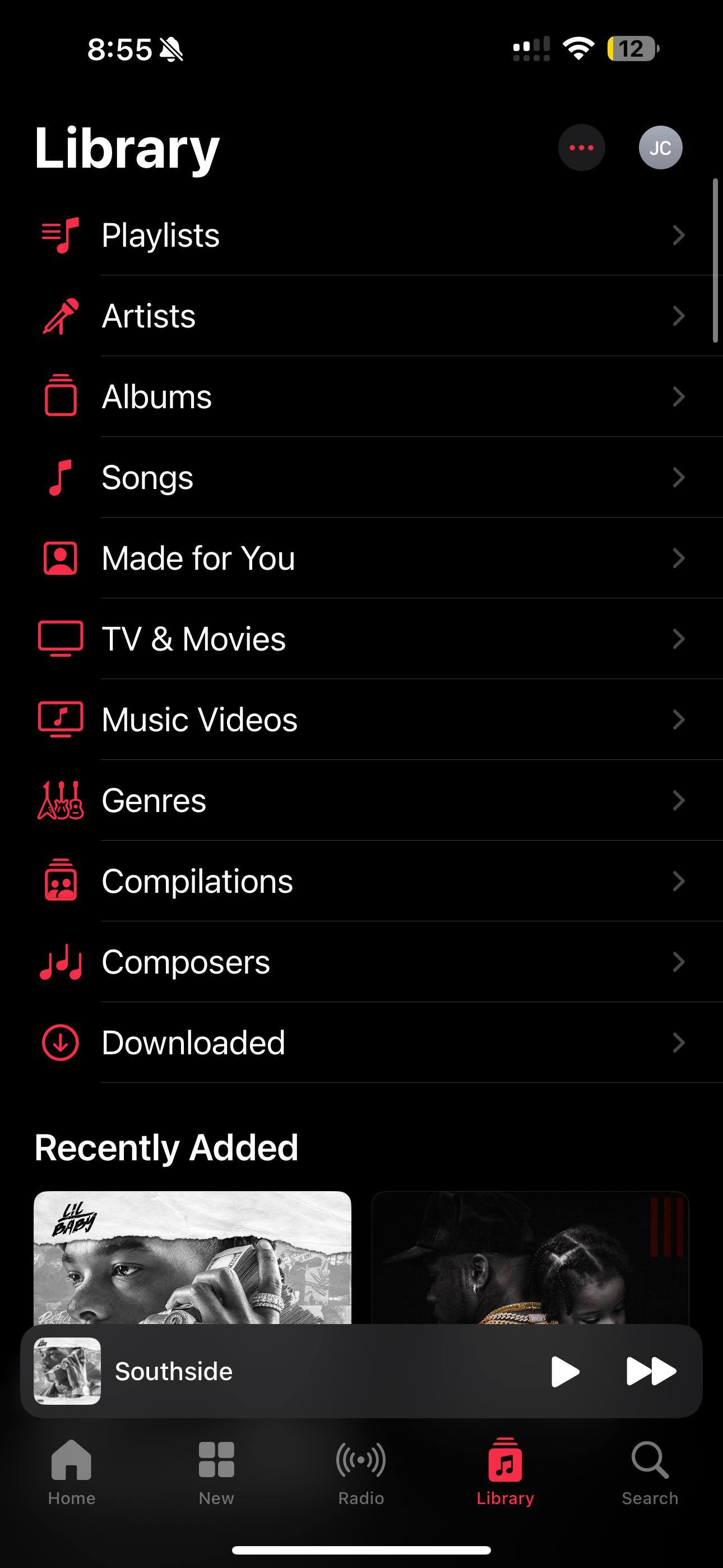723x1568 pixels.
Task: View all Songs
Action: click(361, 478)
